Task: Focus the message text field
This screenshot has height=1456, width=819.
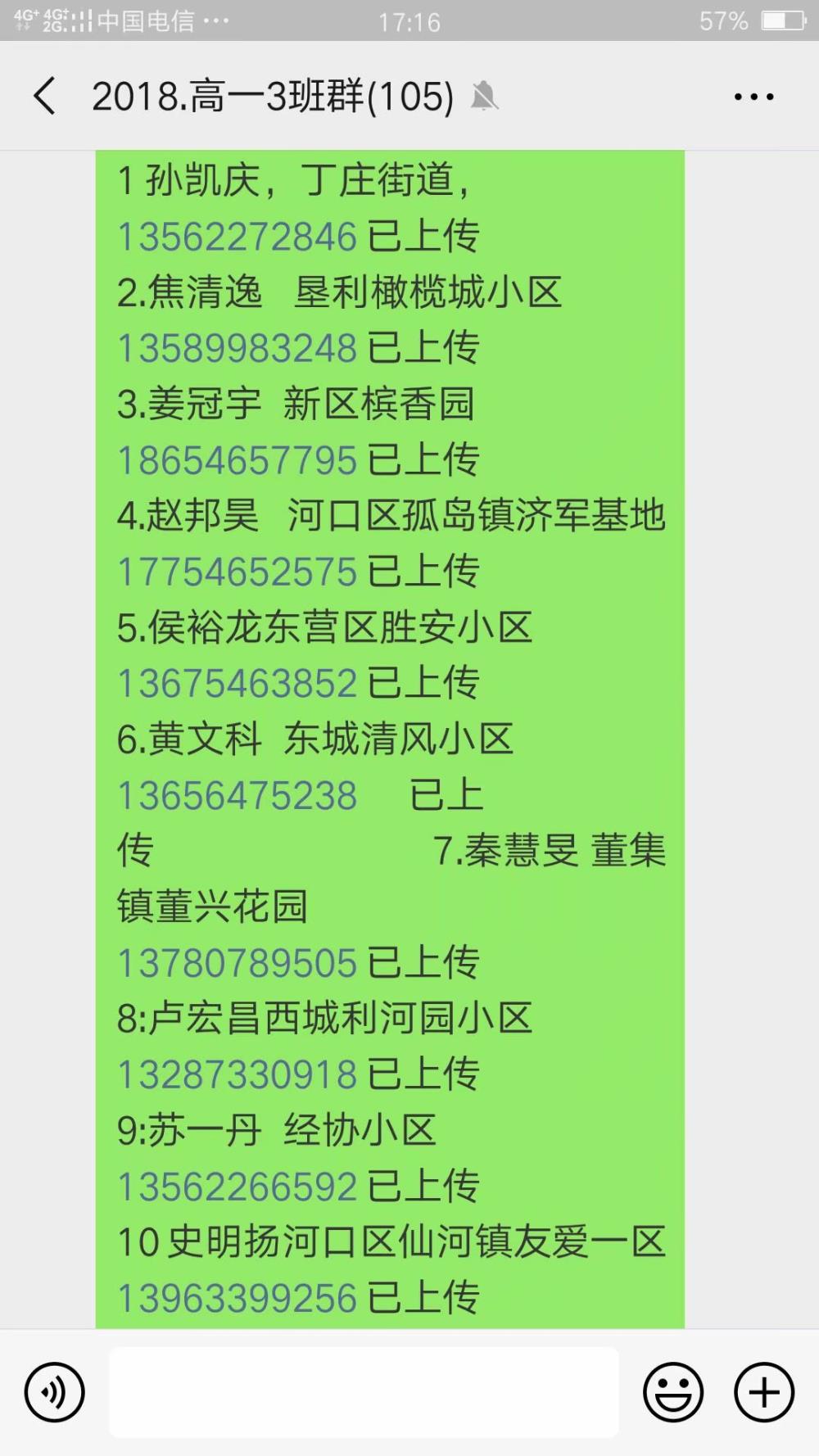Action: pyautogui.click(x=364, y=1391)
